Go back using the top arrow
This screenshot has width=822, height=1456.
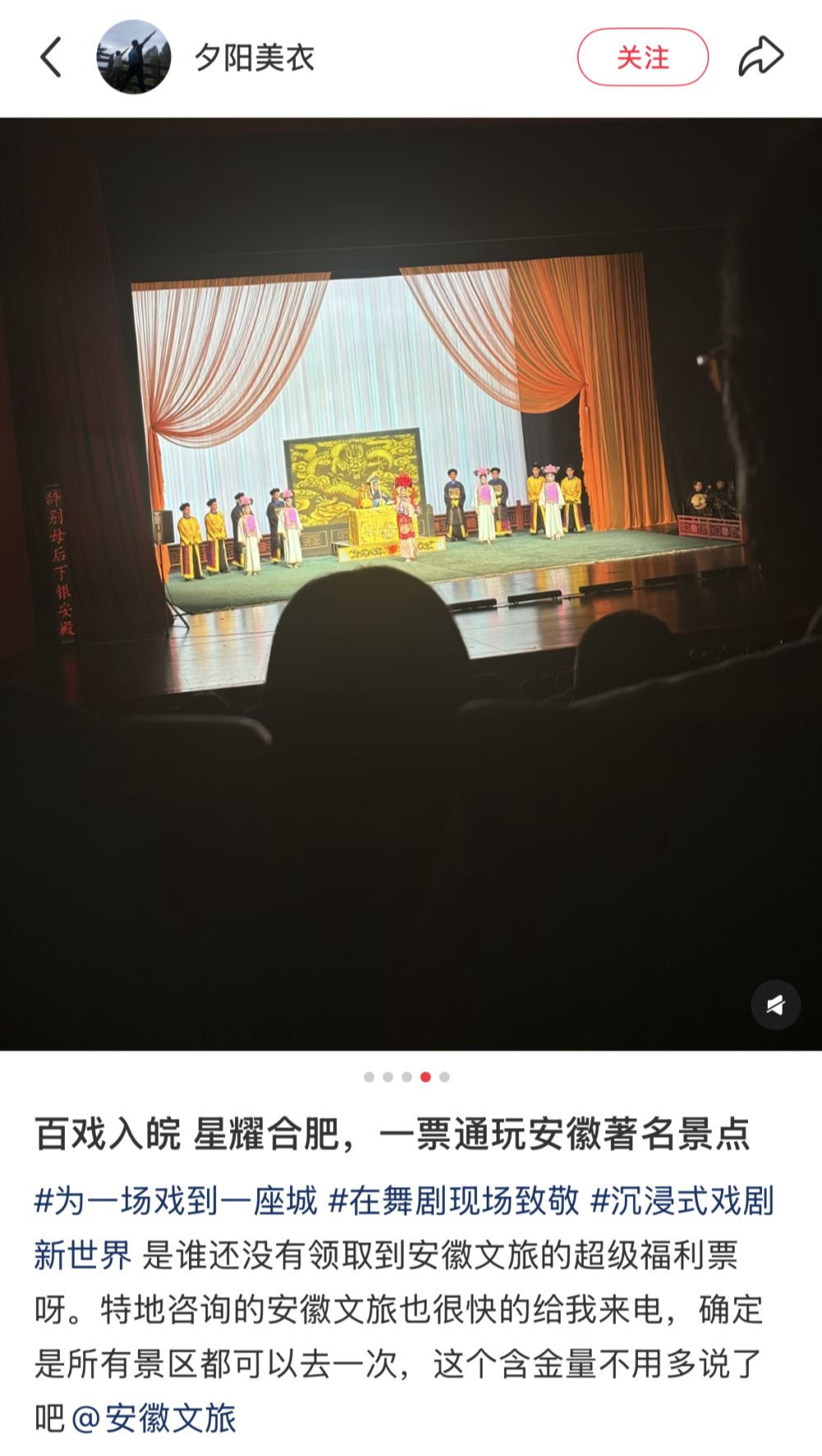tap(51, 58)
